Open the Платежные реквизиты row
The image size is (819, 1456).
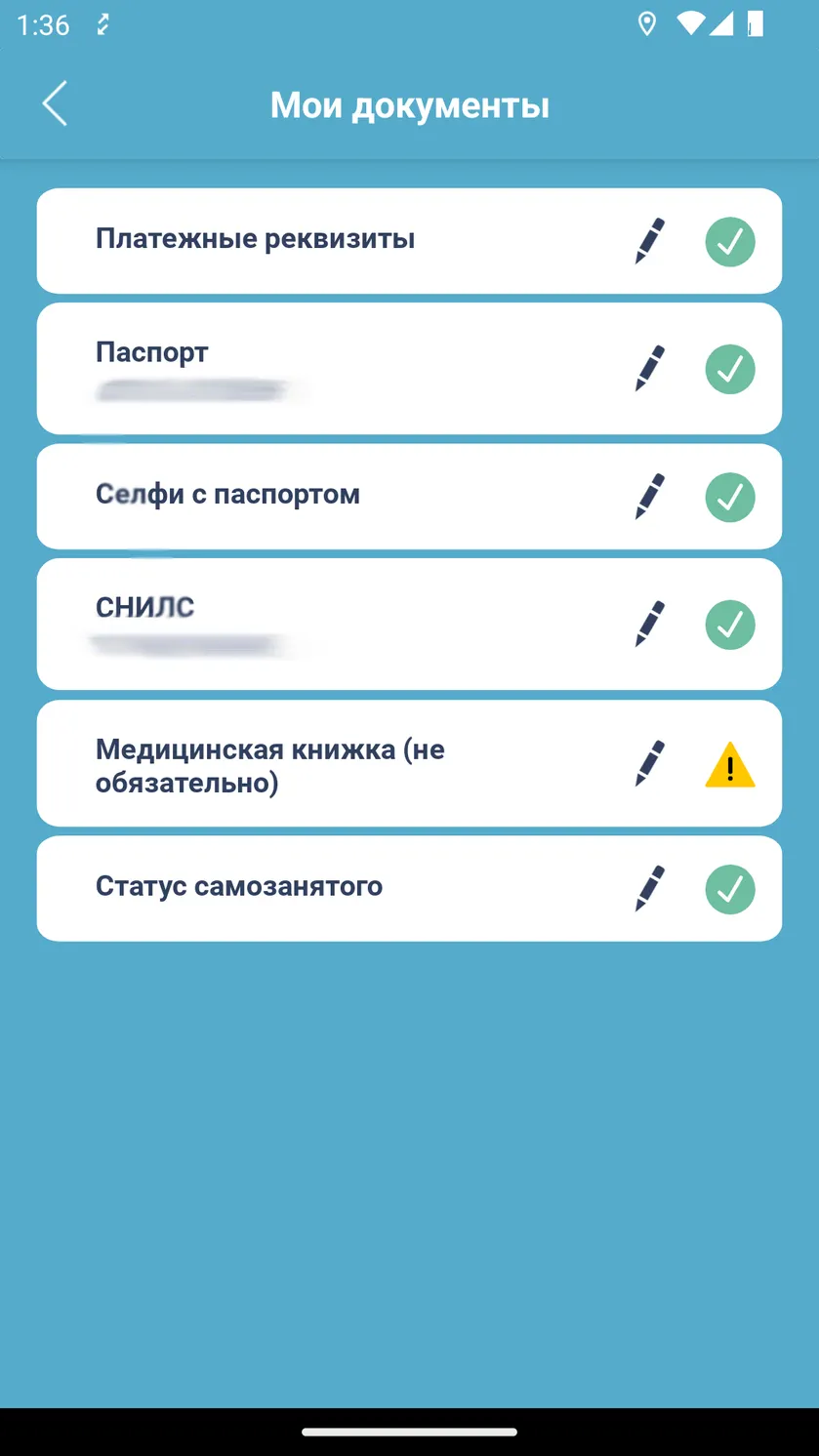click(409, 241)
